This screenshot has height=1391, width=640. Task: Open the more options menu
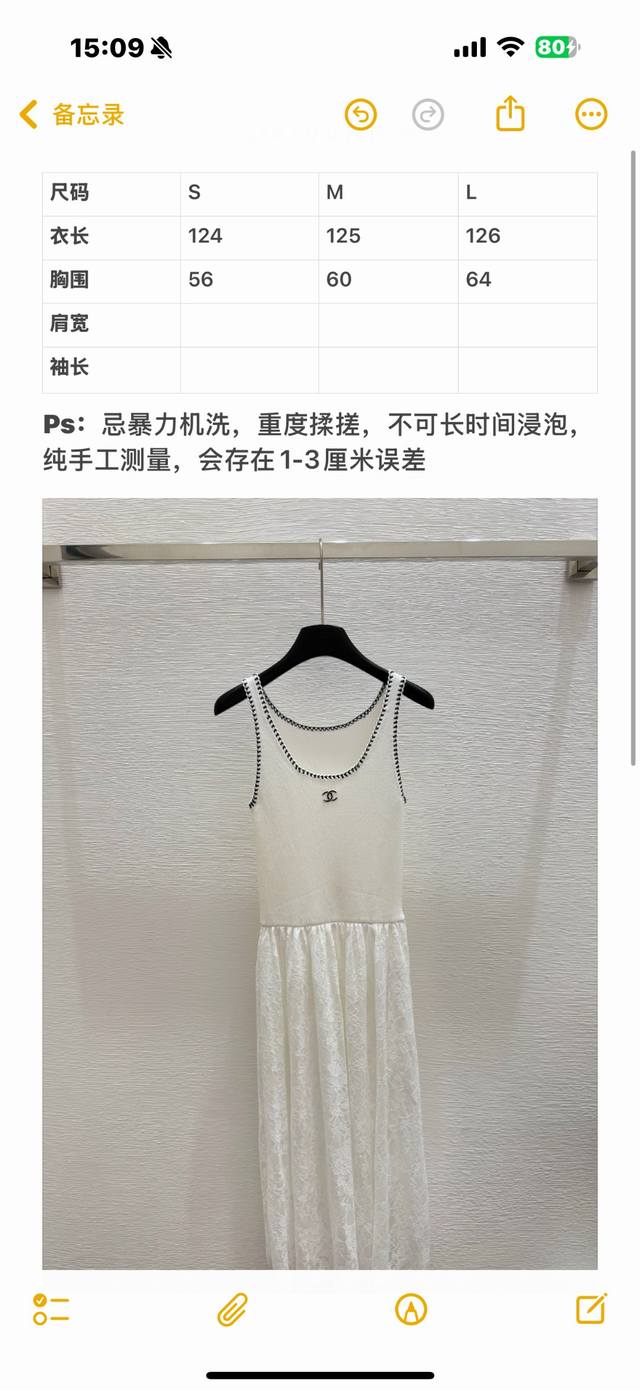591,115
